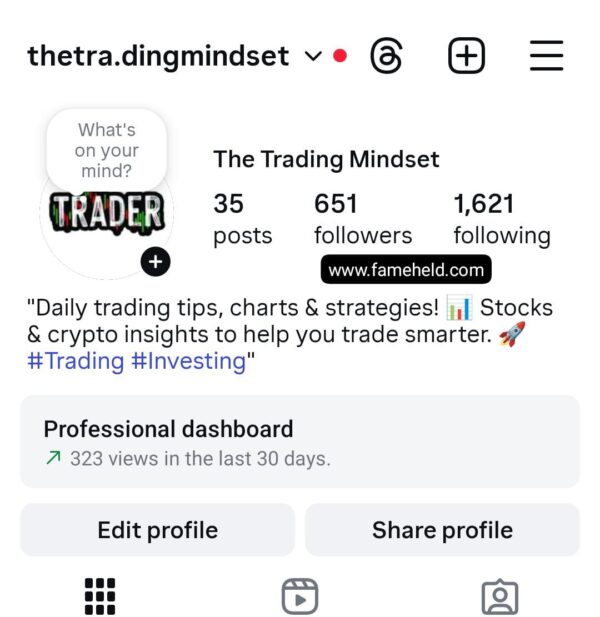Image resolution: width=600 pixels, height=617 pixels.
Task: Open the #Investing hashtag
Action: (x=188, y=361)
